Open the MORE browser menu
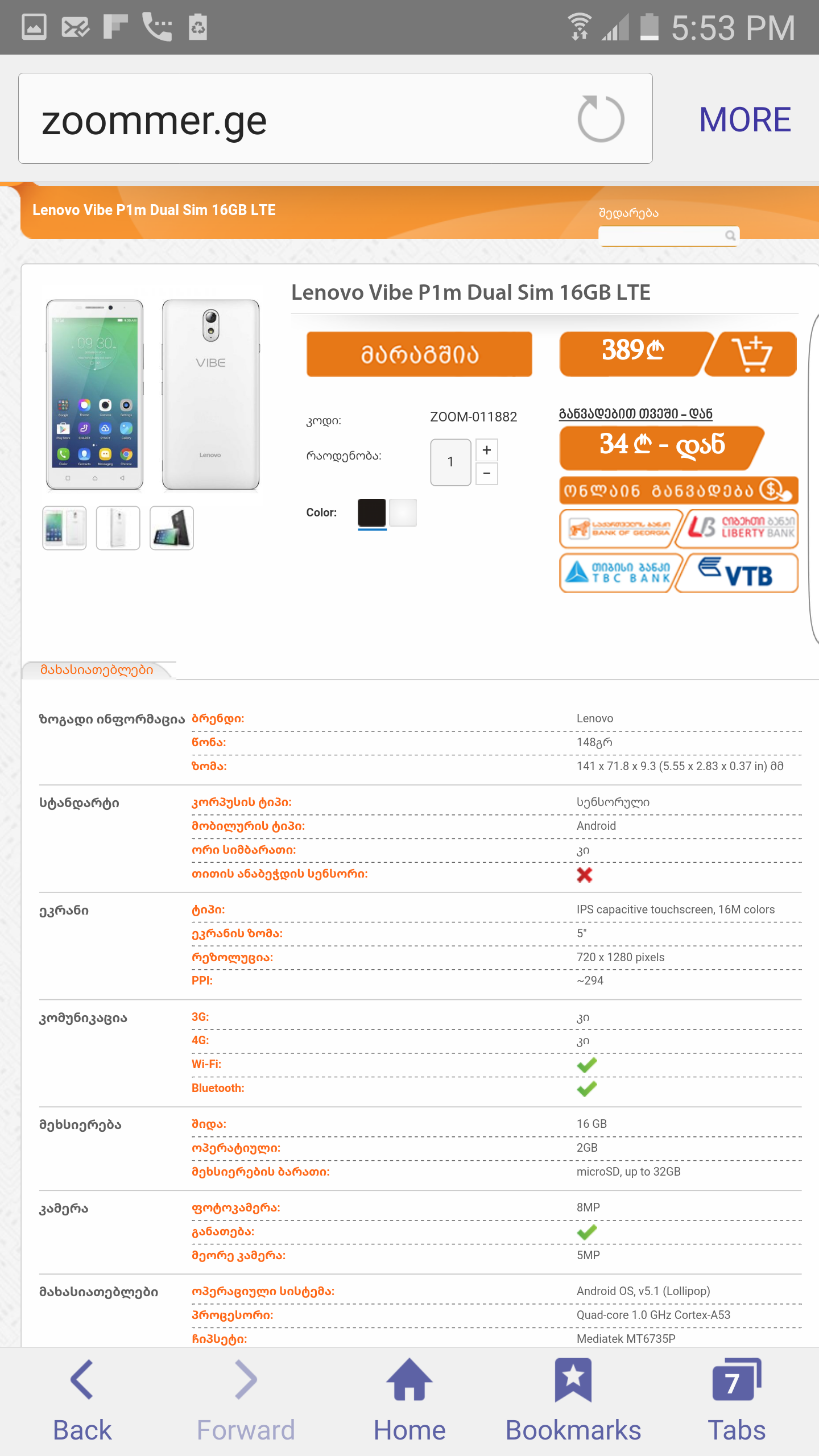This screenshot has width=819, height=1456. [744, 119]
